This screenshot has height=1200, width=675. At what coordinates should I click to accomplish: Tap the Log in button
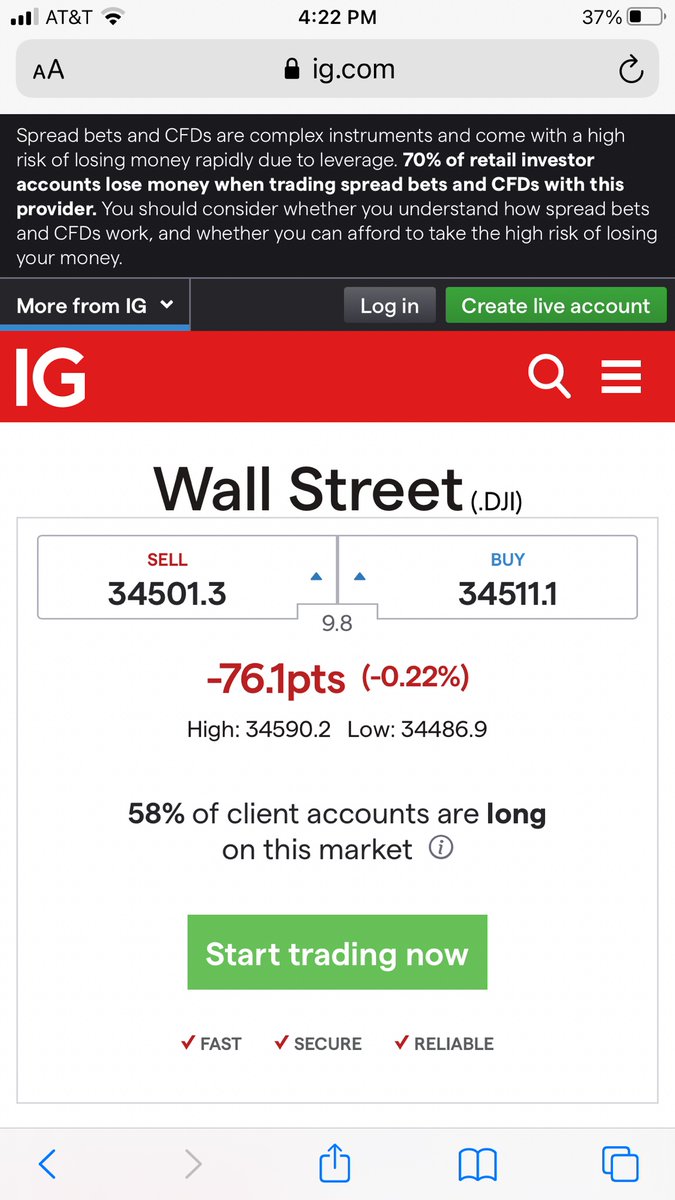[390, 306]
